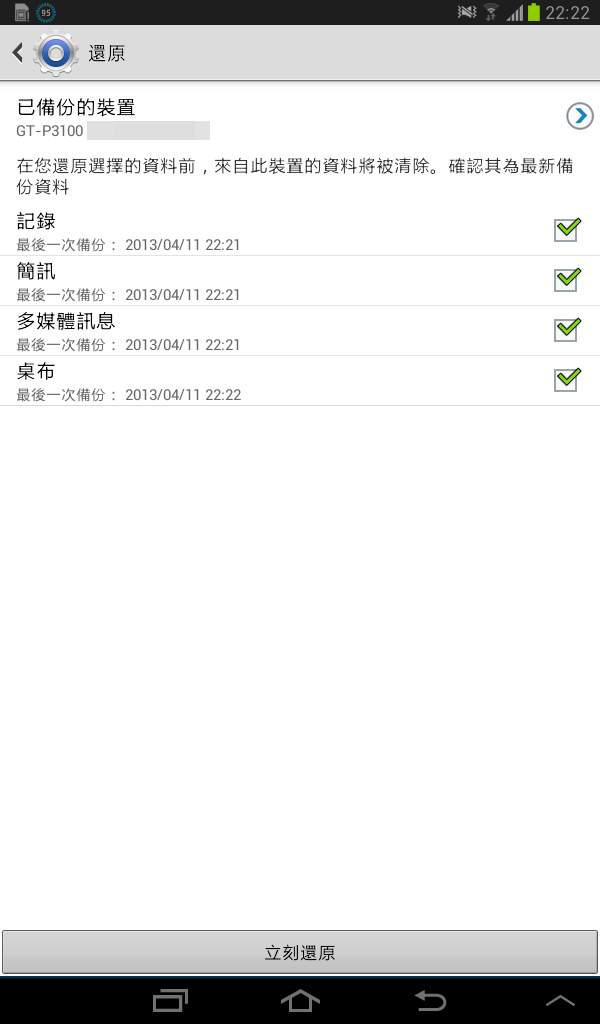Deselect the 桌布 checkbox
The width and height of the screenshot is (600, 1024).
(567, 379)
